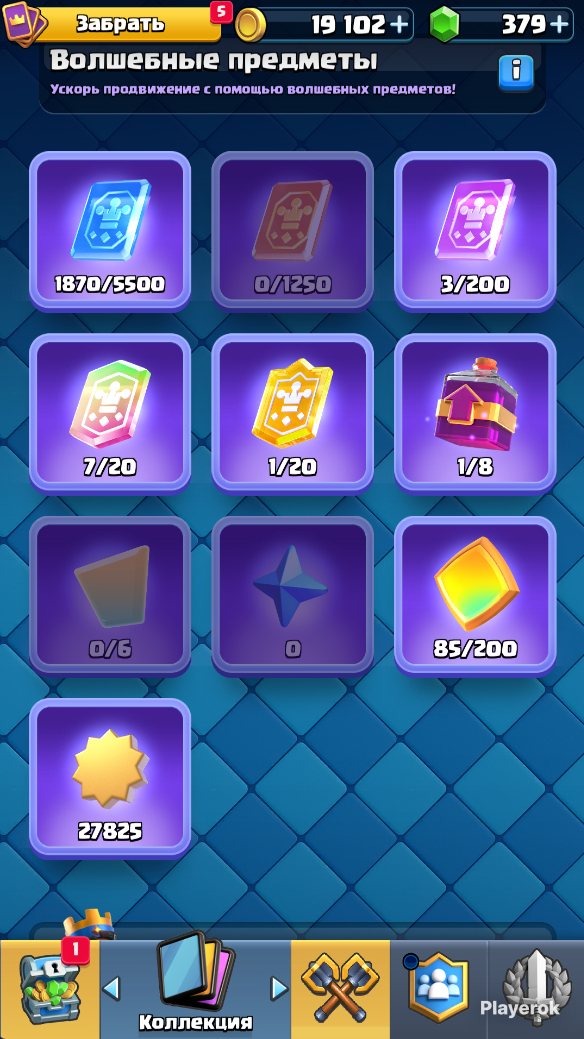Open the golden wild card 1/20
Image resolution: width=584 pixels, height=1039 pixels.
tap(292, 413)
